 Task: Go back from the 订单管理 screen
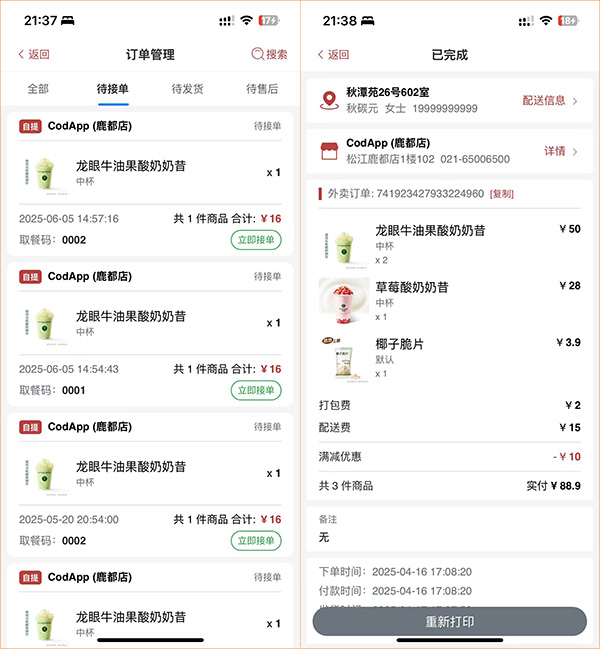[x=34, y=55]
